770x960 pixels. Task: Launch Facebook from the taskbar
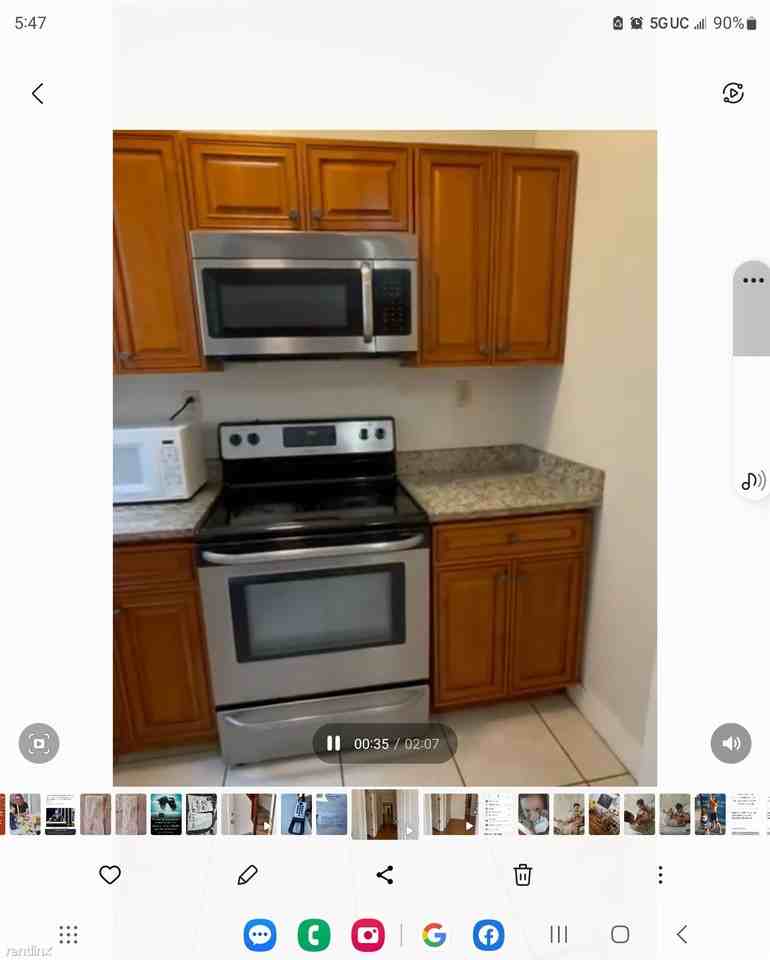click(488, 935)
